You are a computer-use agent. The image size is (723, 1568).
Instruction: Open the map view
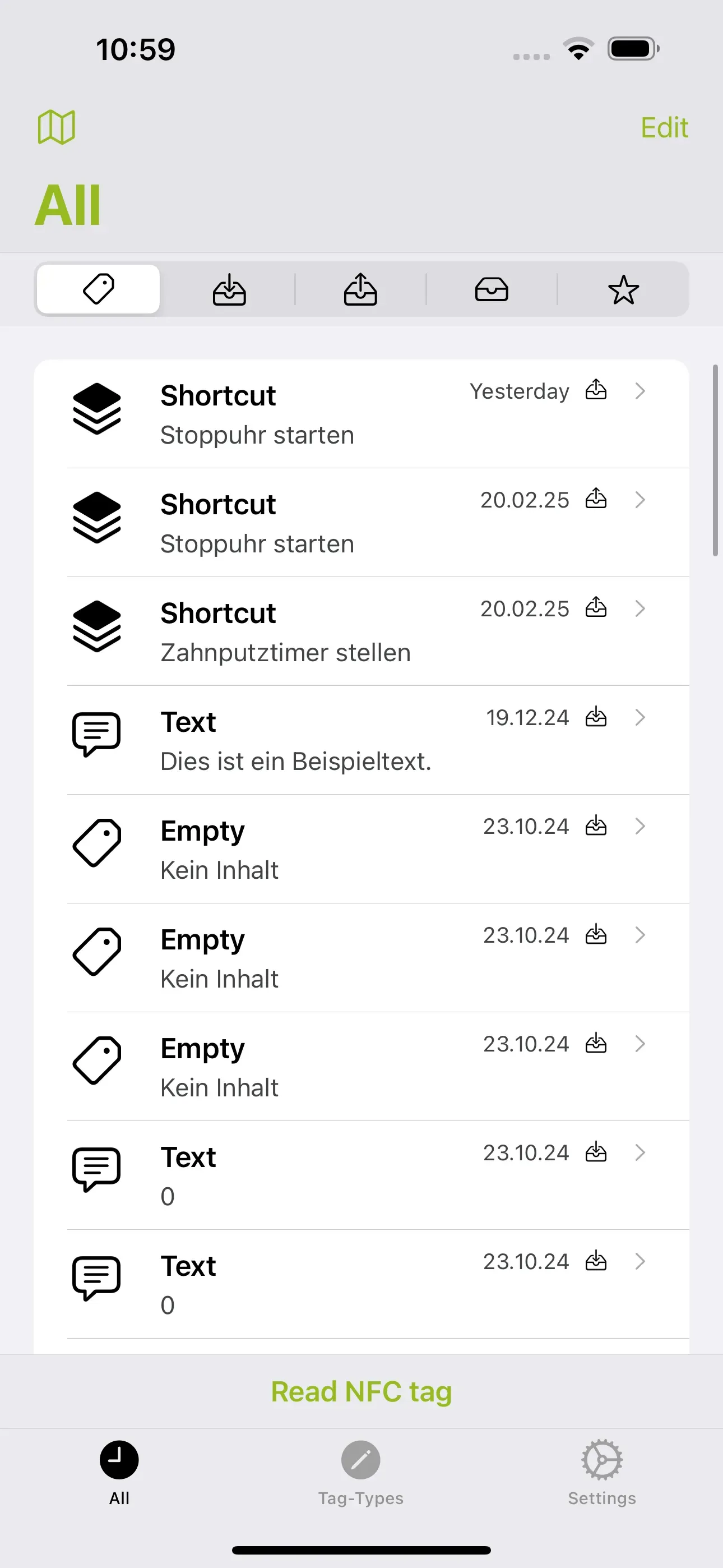click(x=56, y=127)
